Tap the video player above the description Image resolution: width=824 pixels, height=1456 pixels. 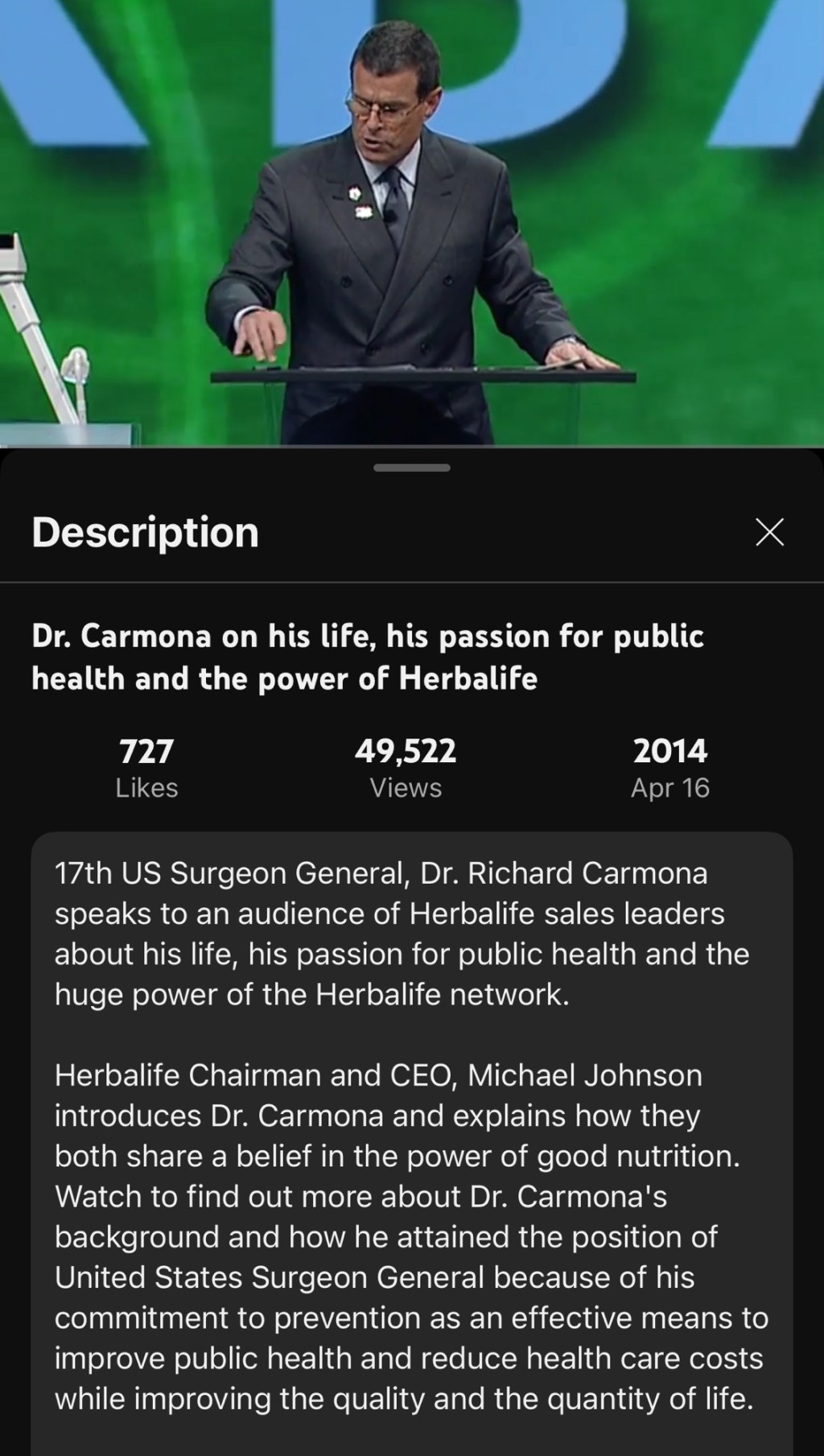point(412,222)
